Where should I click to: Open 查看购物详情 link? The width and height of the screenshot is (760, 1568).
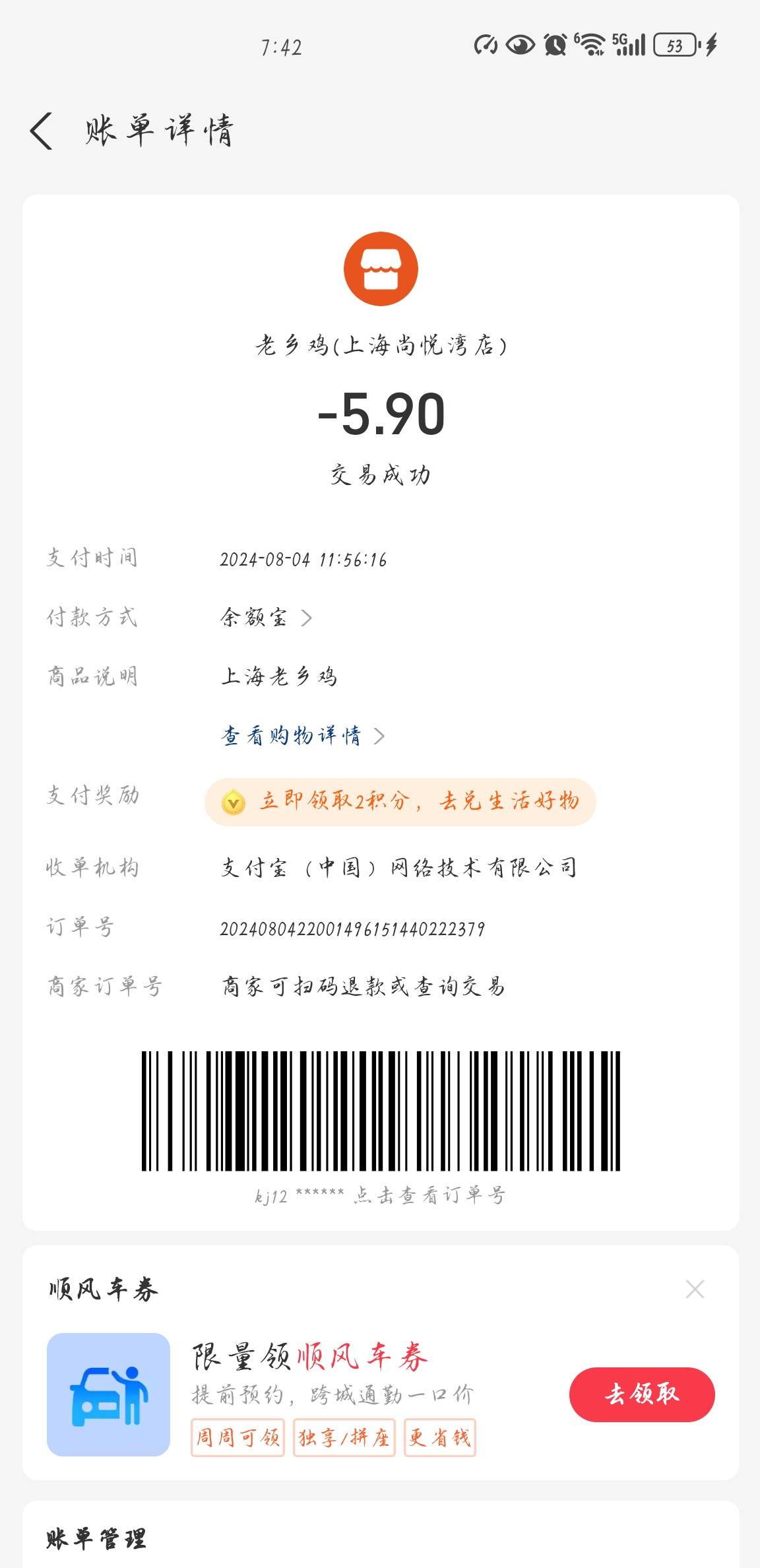point(302,735)
